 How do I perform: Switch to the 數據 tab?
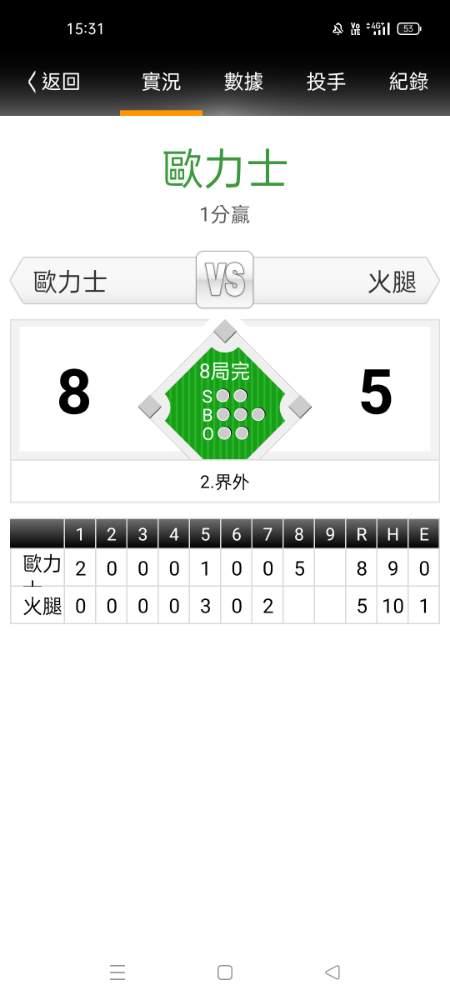click(243, 82)
